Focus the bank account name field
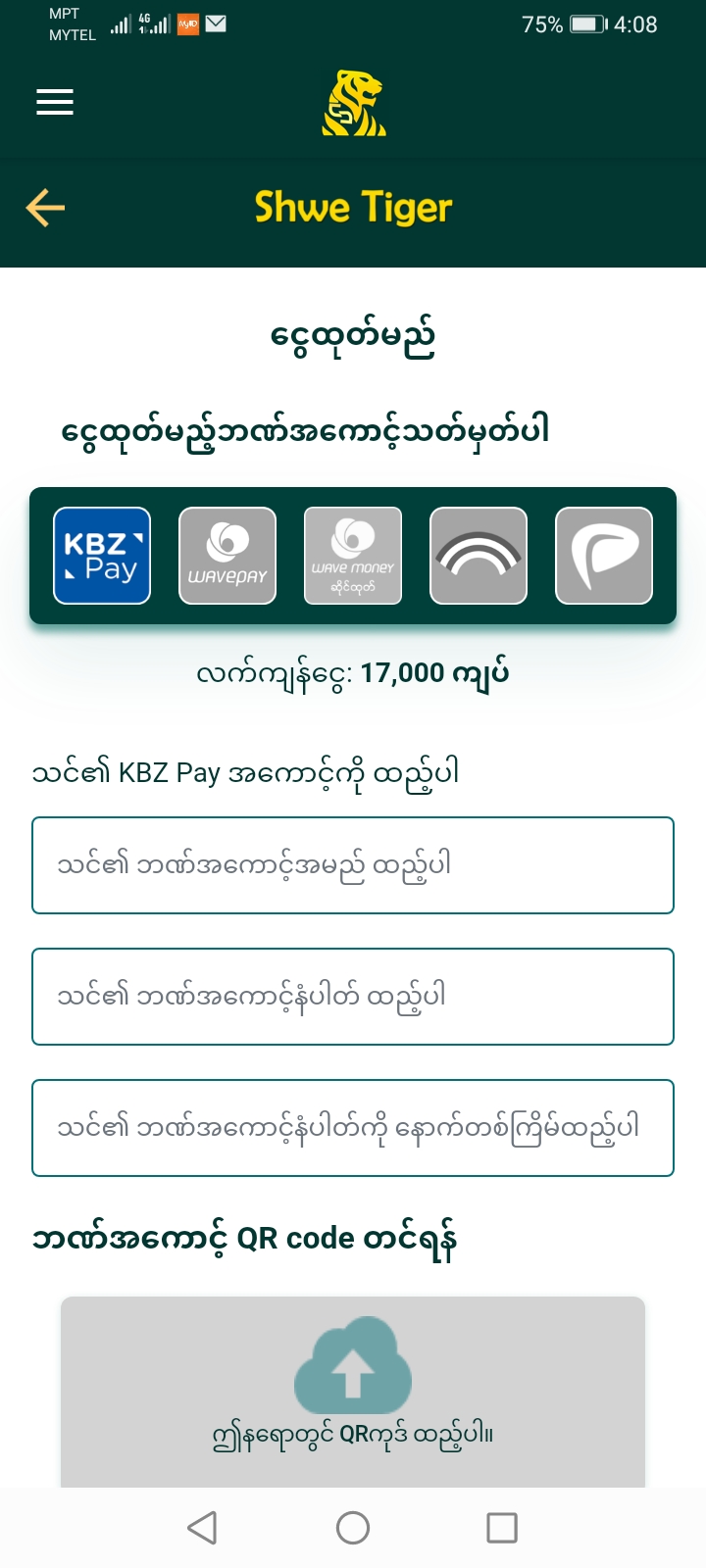 point(353,865)
